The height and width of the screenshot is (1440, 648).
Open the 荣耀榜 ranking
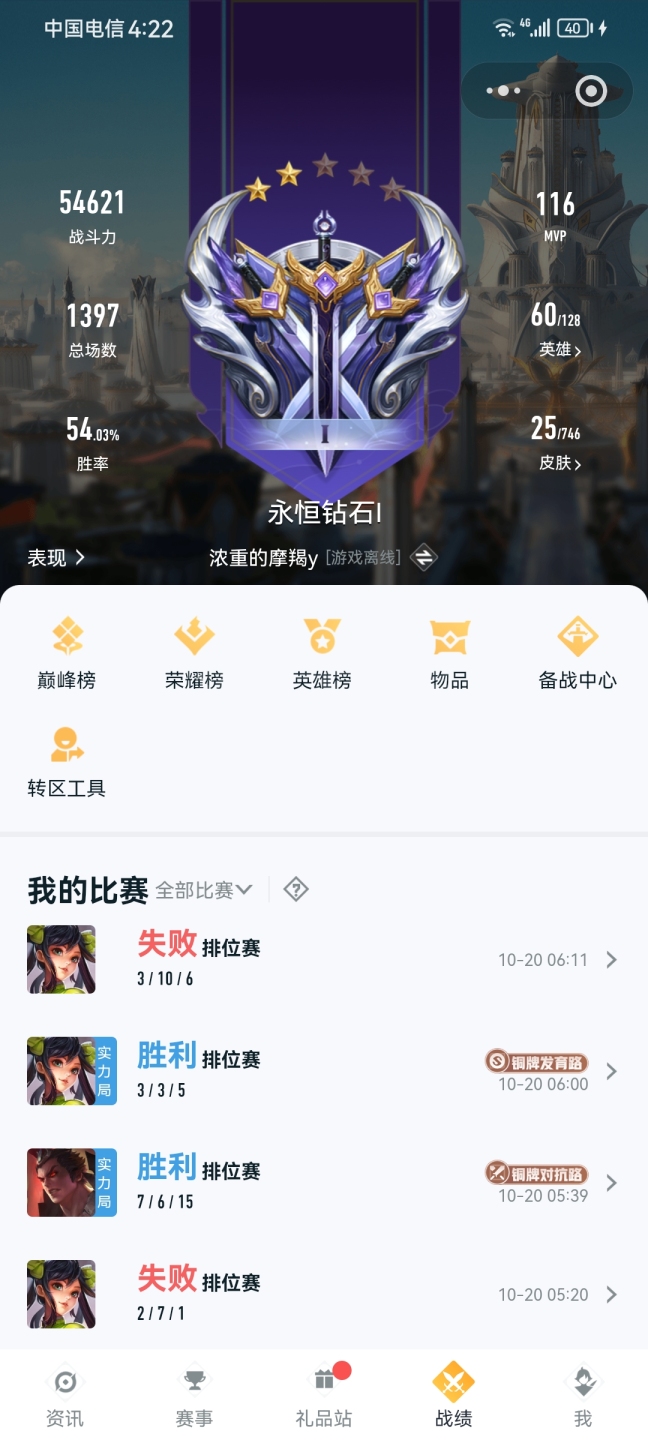pyautogui.click(x=194, y=653)
